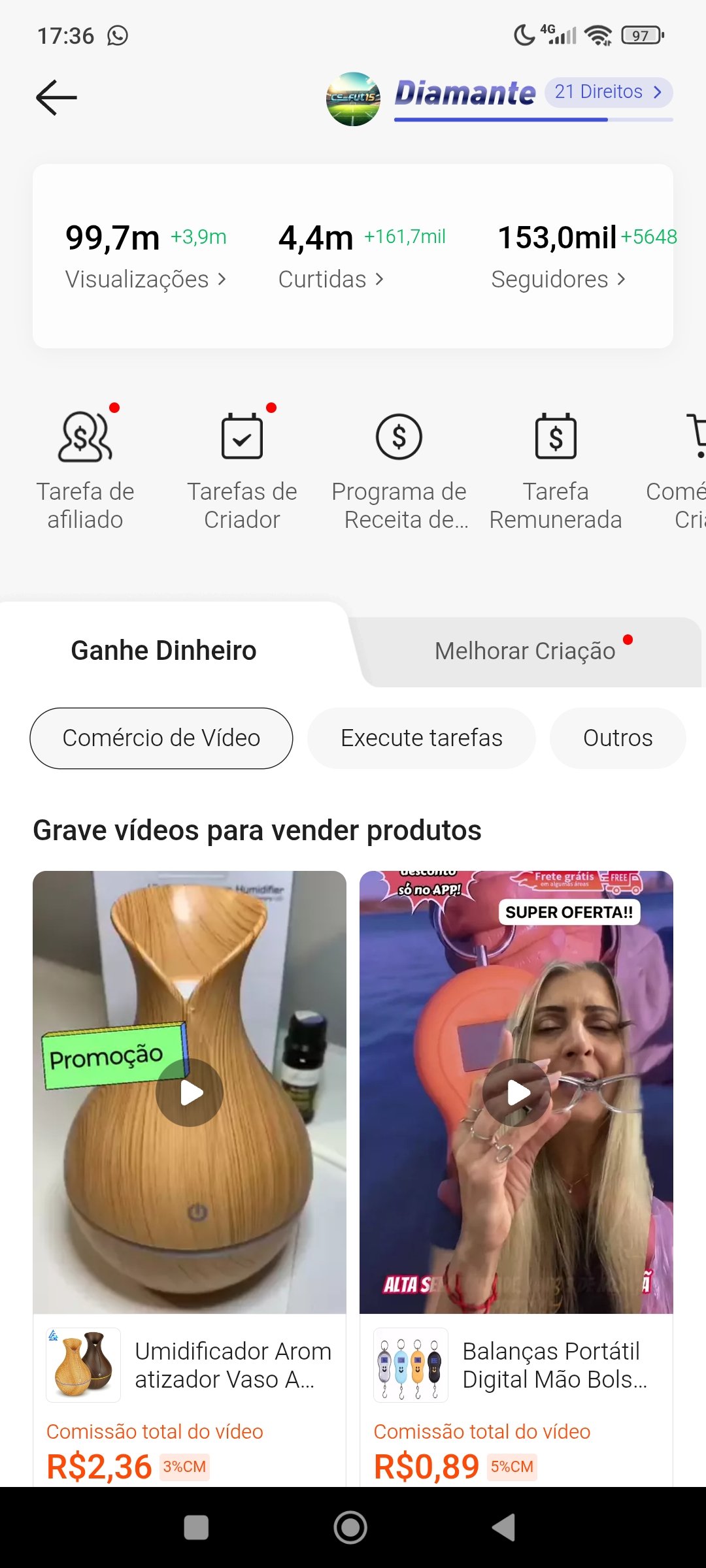Open Tarefa Remunerada
This screenshot has width=706, height=1568.
coord(556,468)
